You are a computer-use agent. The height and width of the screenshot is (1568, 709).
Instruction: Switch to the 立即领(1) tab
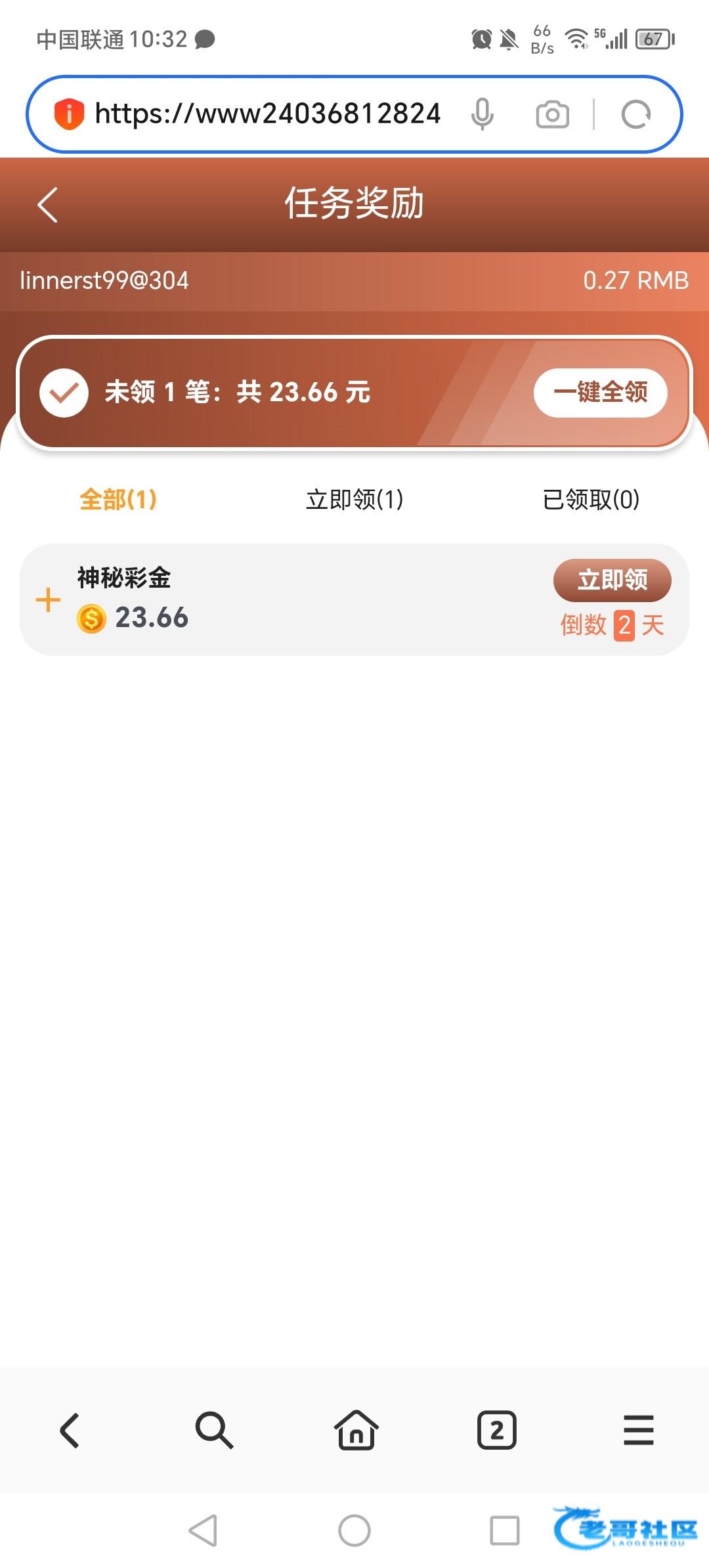pyautogui.click(x=354, y=500)
